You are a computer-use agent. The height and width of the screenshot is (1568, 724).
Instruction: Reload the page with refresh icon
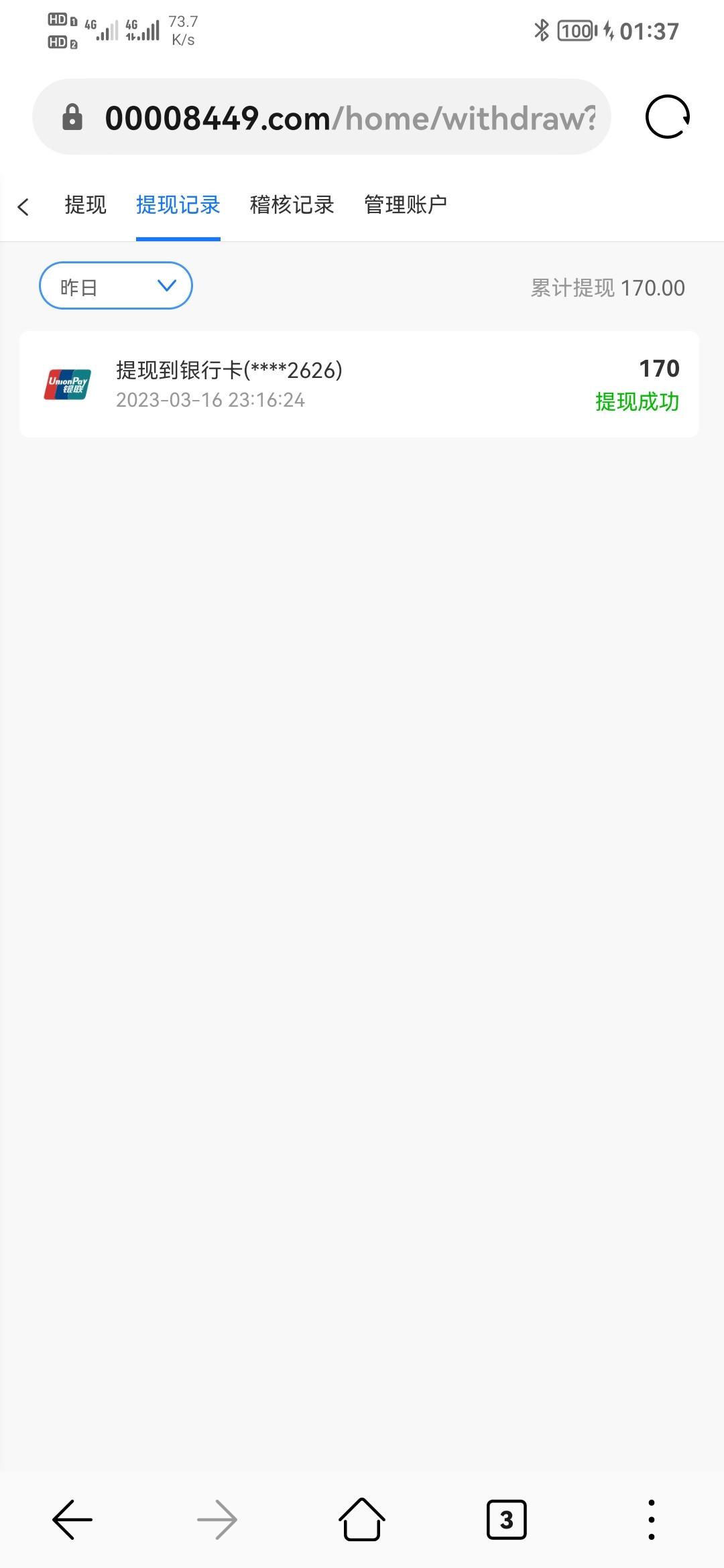667,117
